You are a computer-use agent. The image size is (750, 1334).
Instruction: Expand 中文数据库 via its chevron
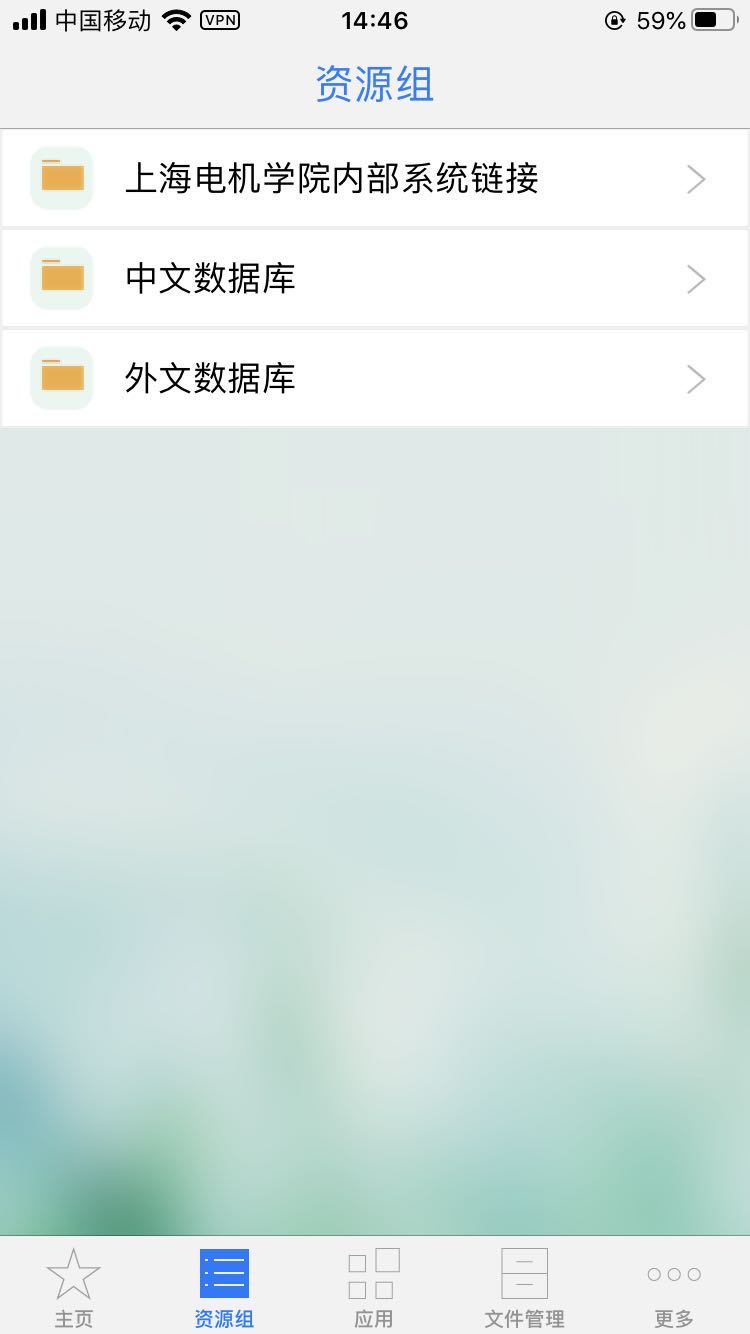coord(695,278)
